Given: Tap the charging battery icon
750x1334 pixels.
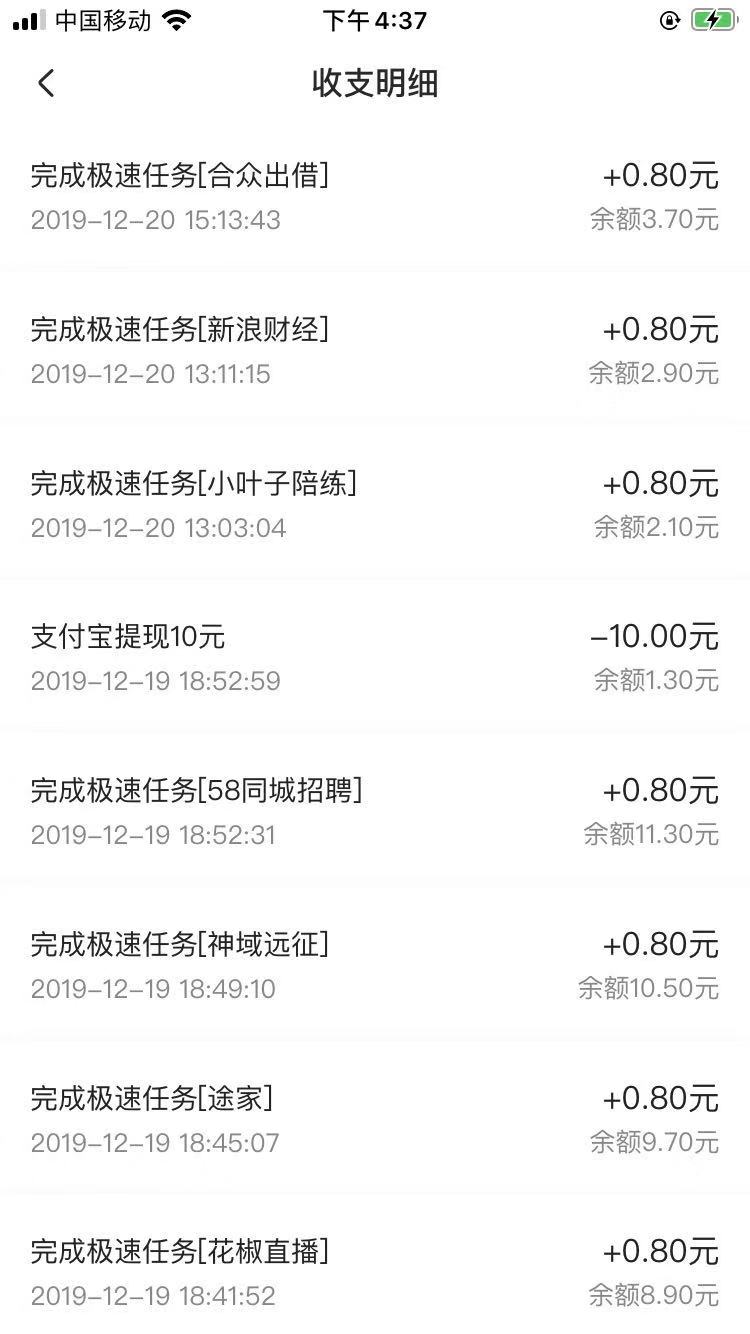Looking at the screenshot, I should (712, 18).
